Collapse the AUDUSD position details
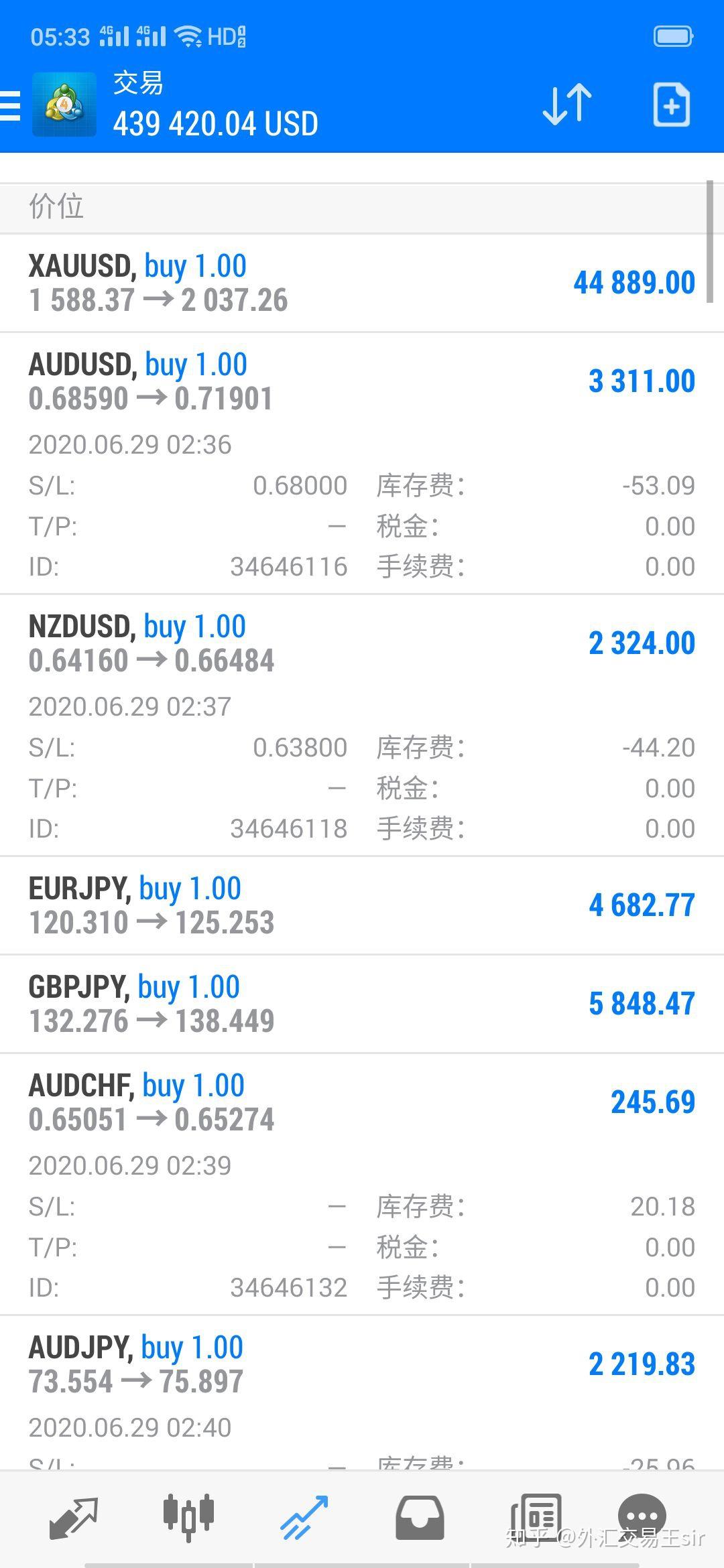The image size is (724, 1568). pyautogui.click(x=362, y=381)
